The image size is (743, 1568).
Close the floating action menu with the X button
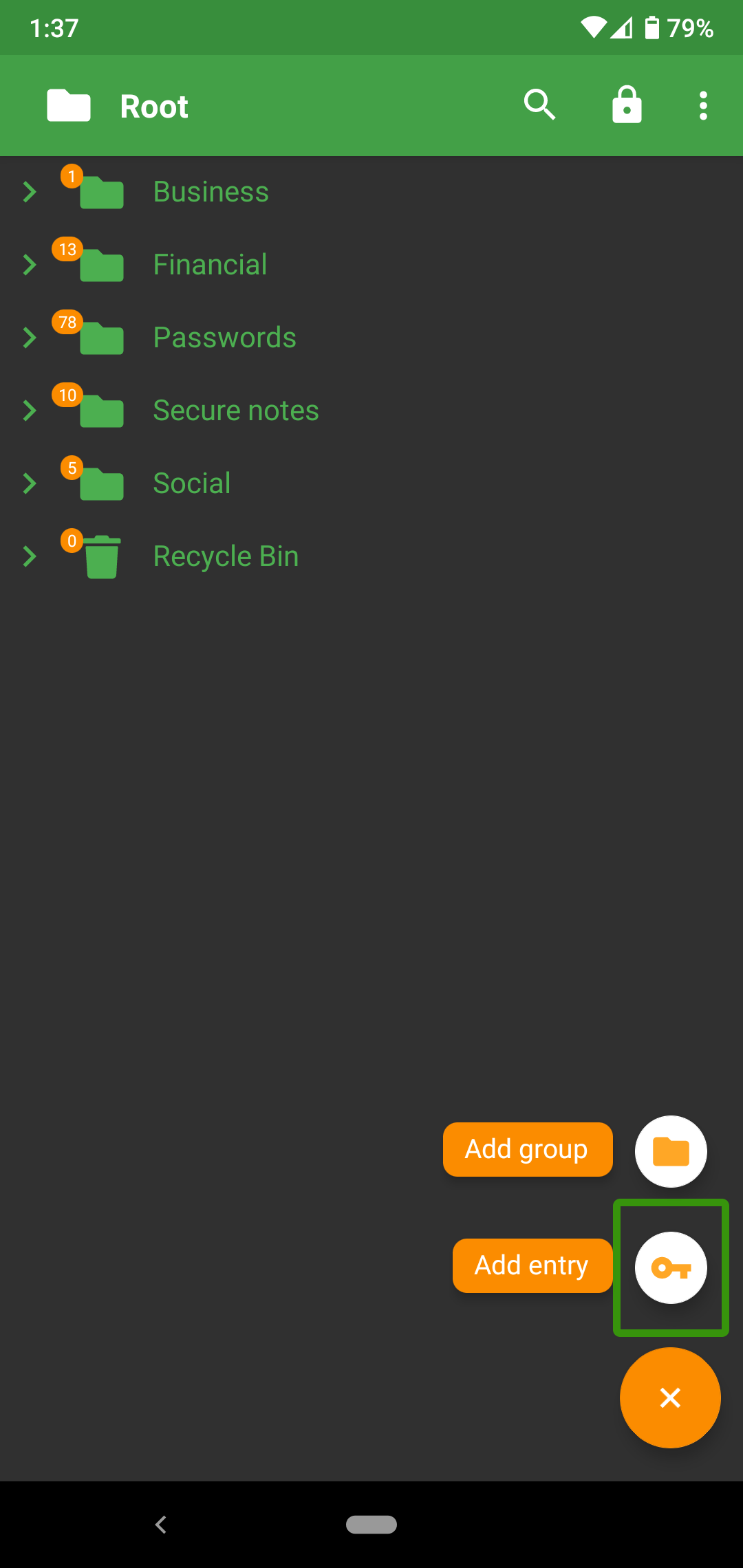point(669,1397)
